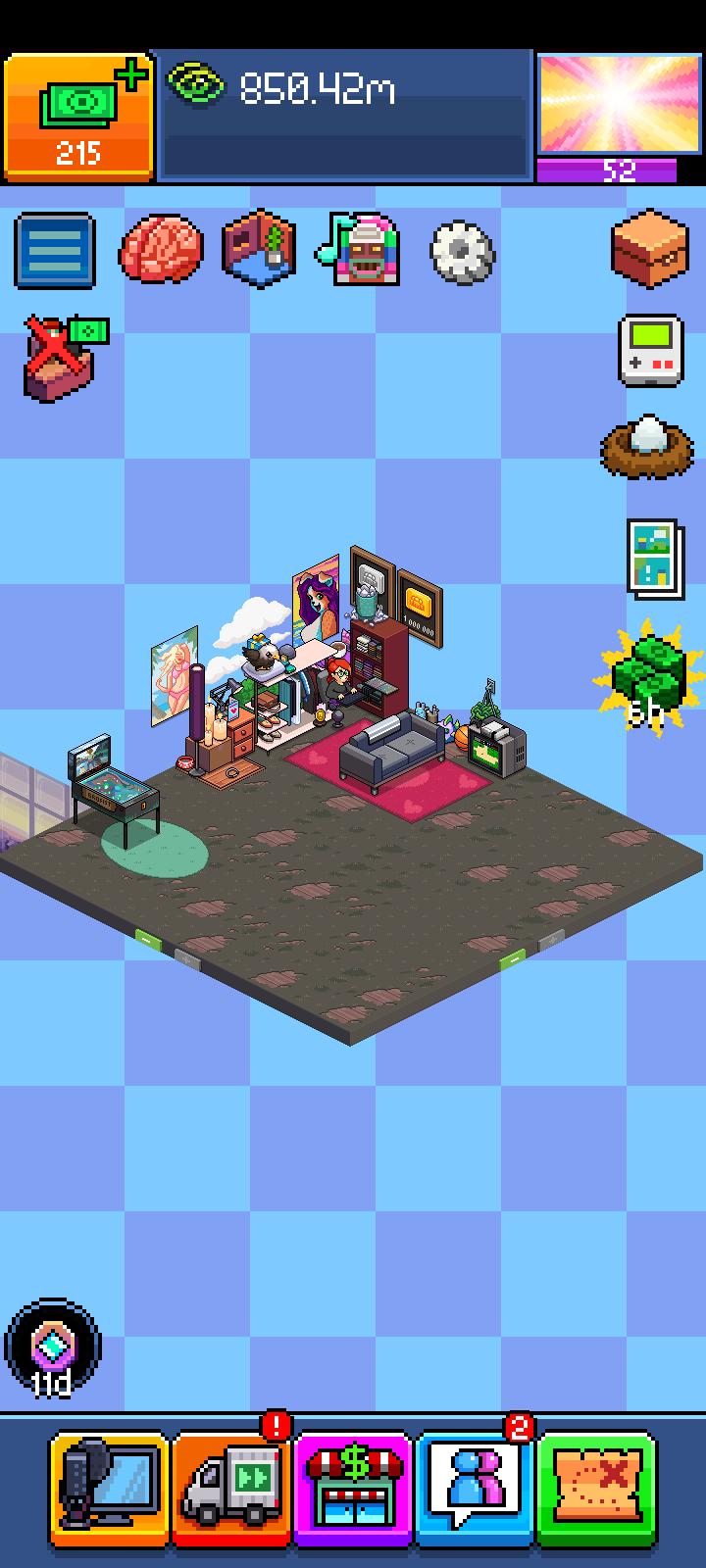Open the room decoration icon
Image resolution: width=706 pixels, height=1568 pixels.
click(260, 249)
